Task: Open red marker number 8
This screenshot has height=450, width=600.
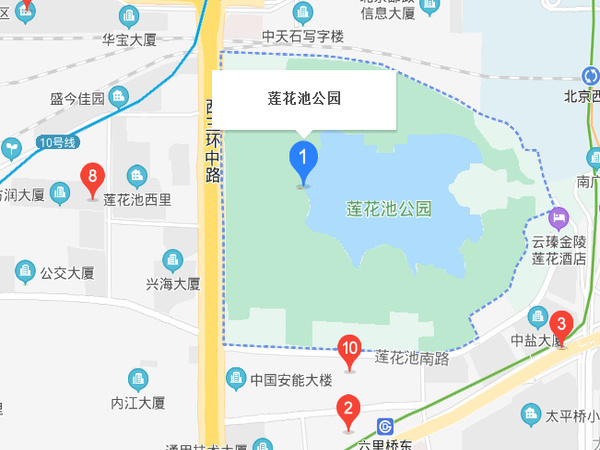Action: 92,179
